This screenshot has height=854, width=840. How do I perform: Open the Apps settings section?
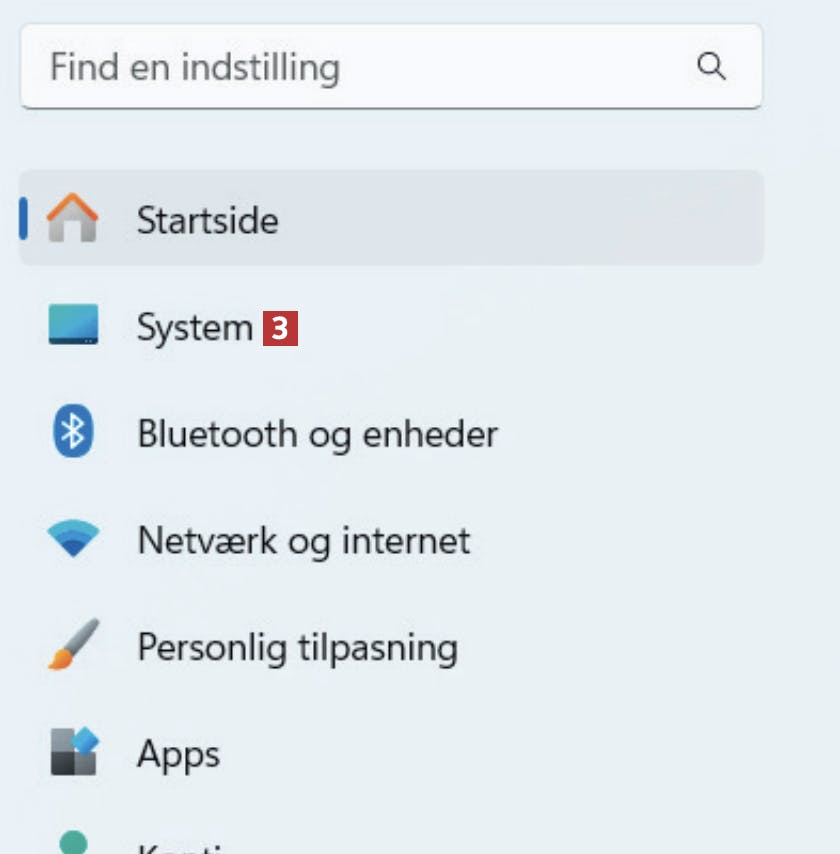pos(178,754)
